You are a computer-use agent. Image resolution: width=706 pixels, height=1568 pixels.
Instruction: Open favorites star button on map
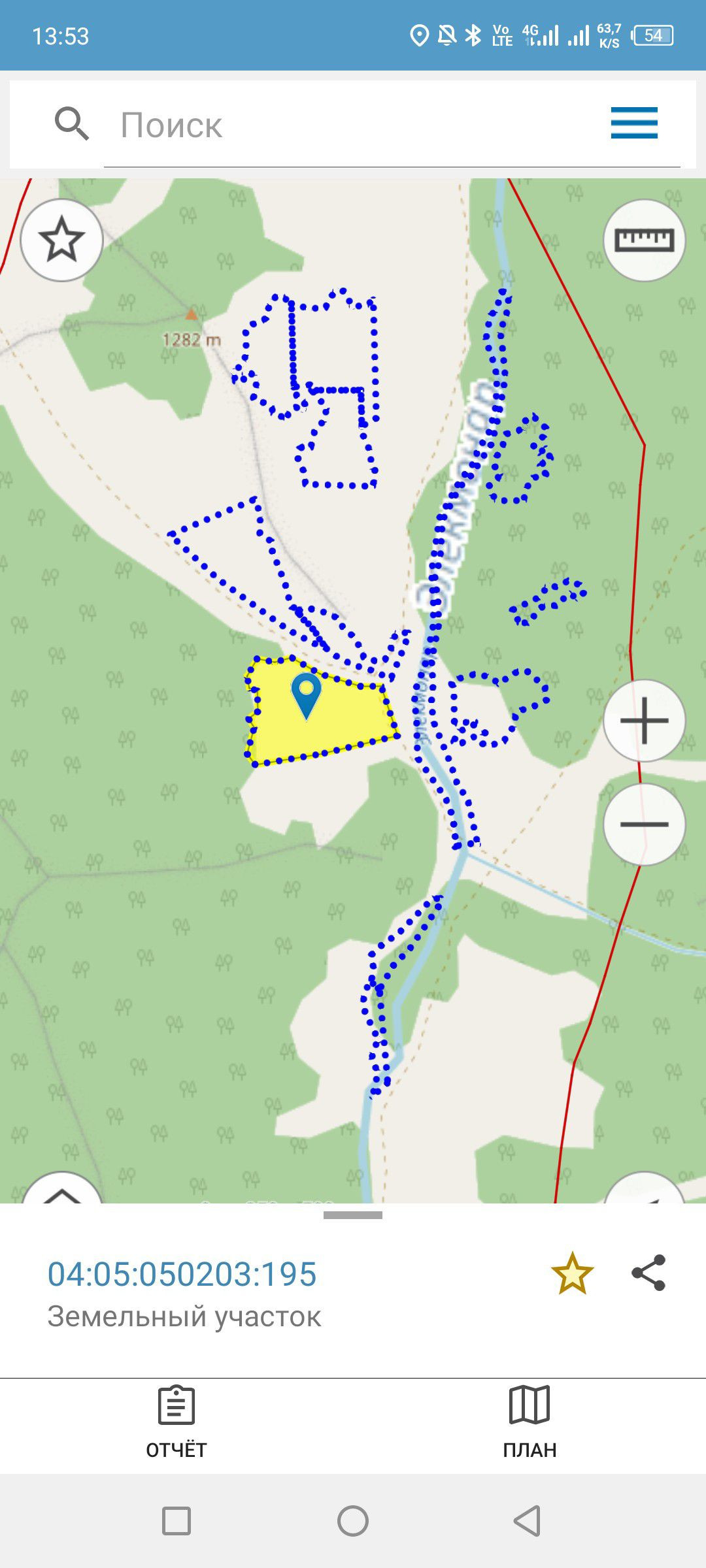coord(62,240)
